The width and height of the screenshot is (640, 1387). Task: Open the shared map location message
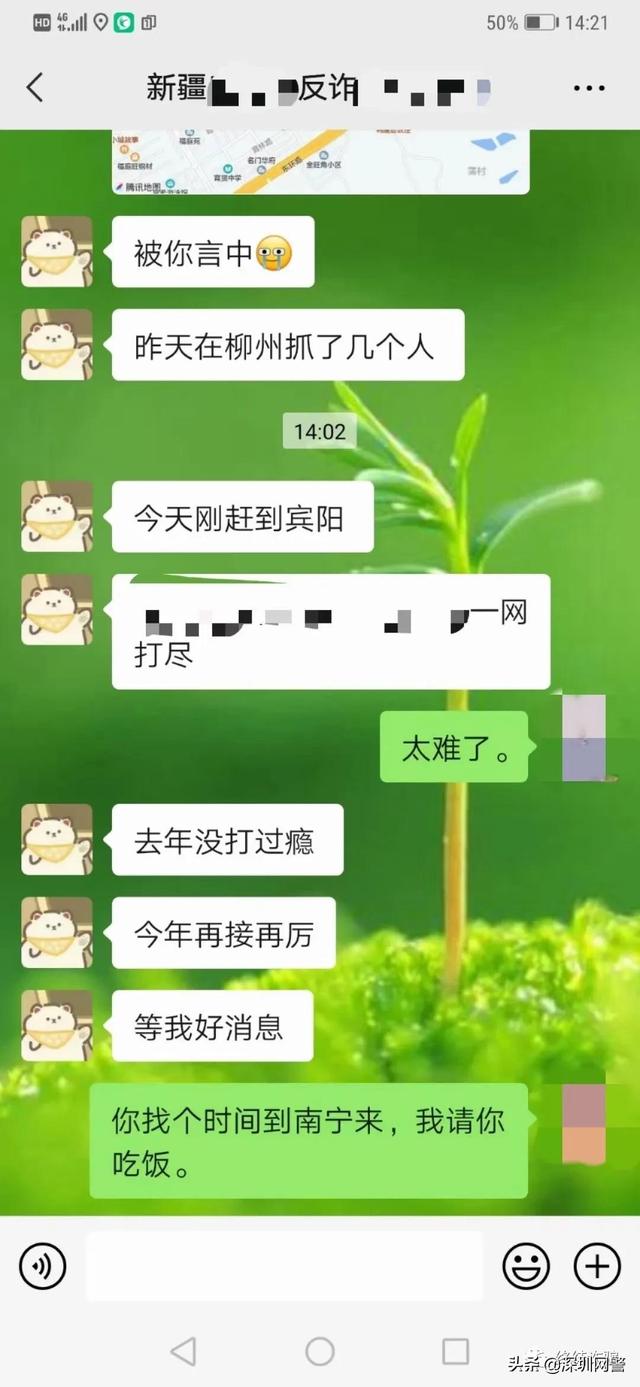(320, 162)
